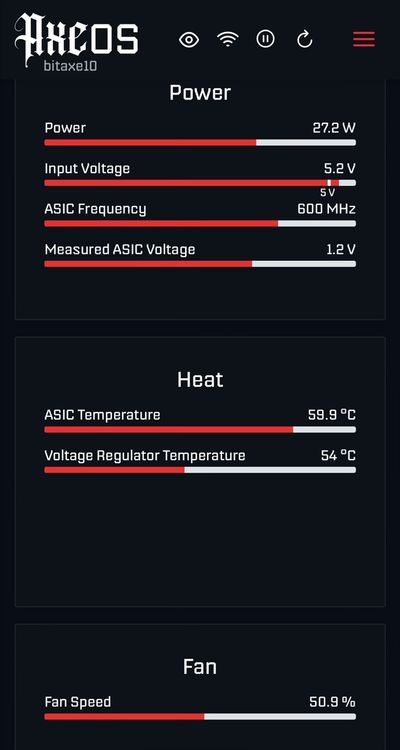The width and height of the screenshot is (400, 750).
Task: Open the red hamburger menu
Action: click(364, 39)
